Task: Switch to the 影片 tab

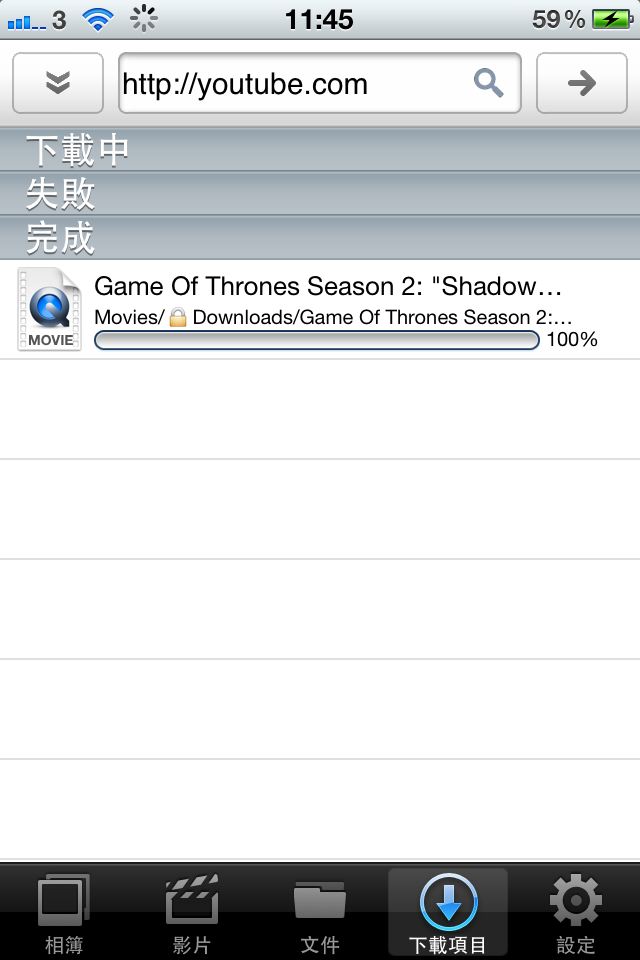Action: click(192, 912)
